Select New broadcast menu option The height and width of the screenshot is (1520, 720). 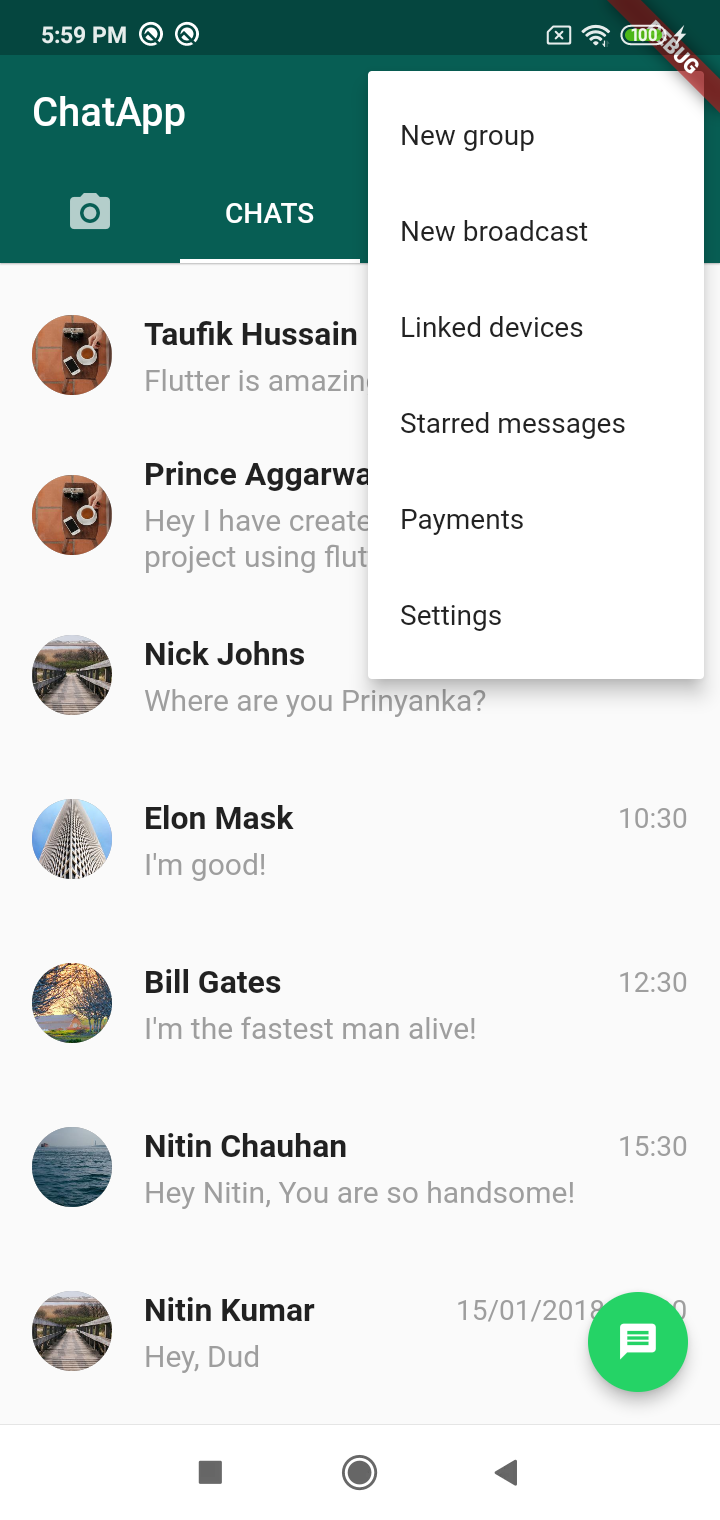pos(494,231)
